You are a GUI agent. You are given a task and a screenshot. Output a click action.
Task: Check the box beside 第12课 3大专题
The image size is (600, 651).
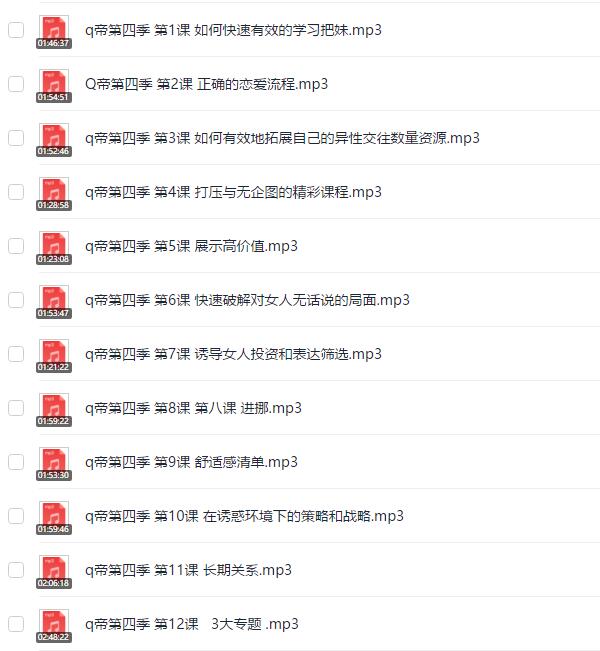pos(15,624)
